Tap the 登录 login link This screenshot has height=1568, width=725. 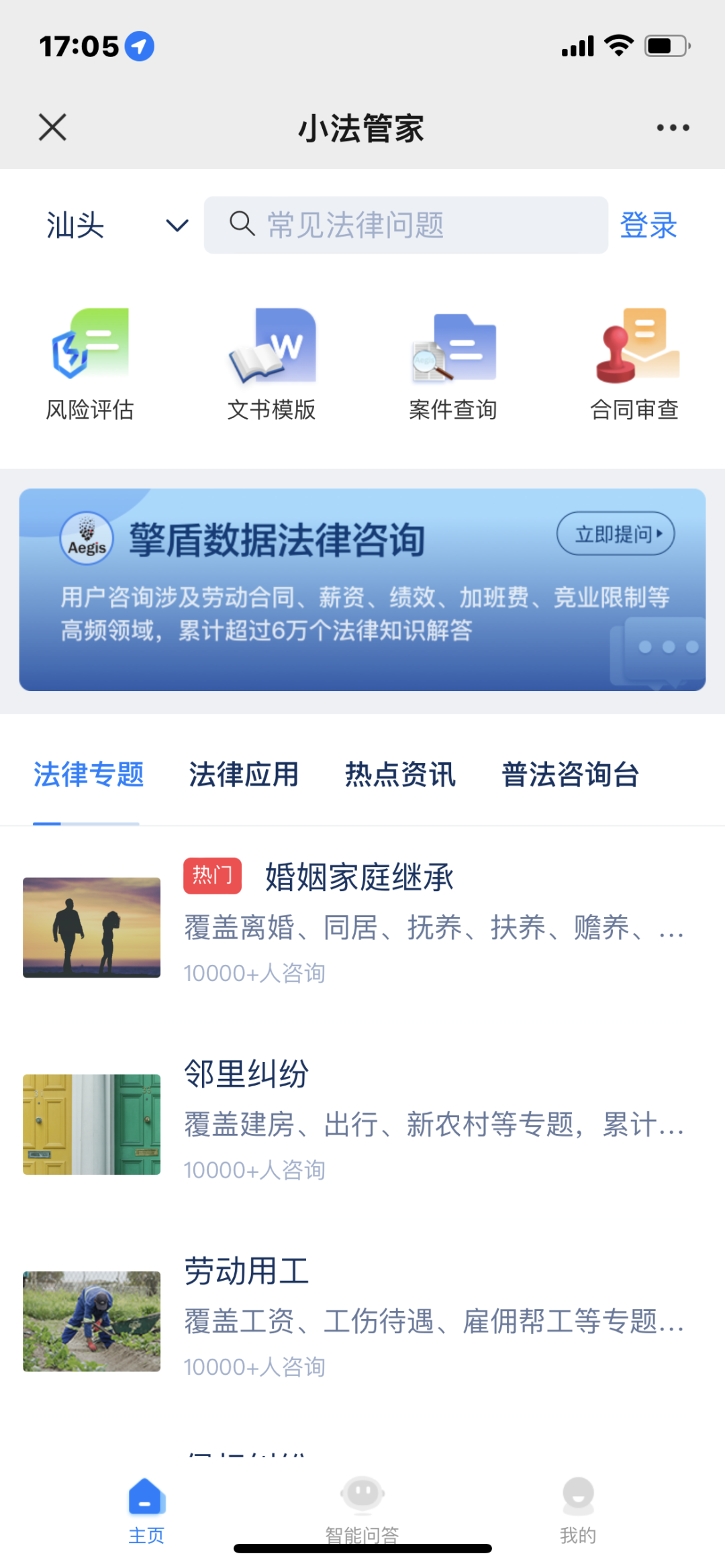tap(648, 225)
